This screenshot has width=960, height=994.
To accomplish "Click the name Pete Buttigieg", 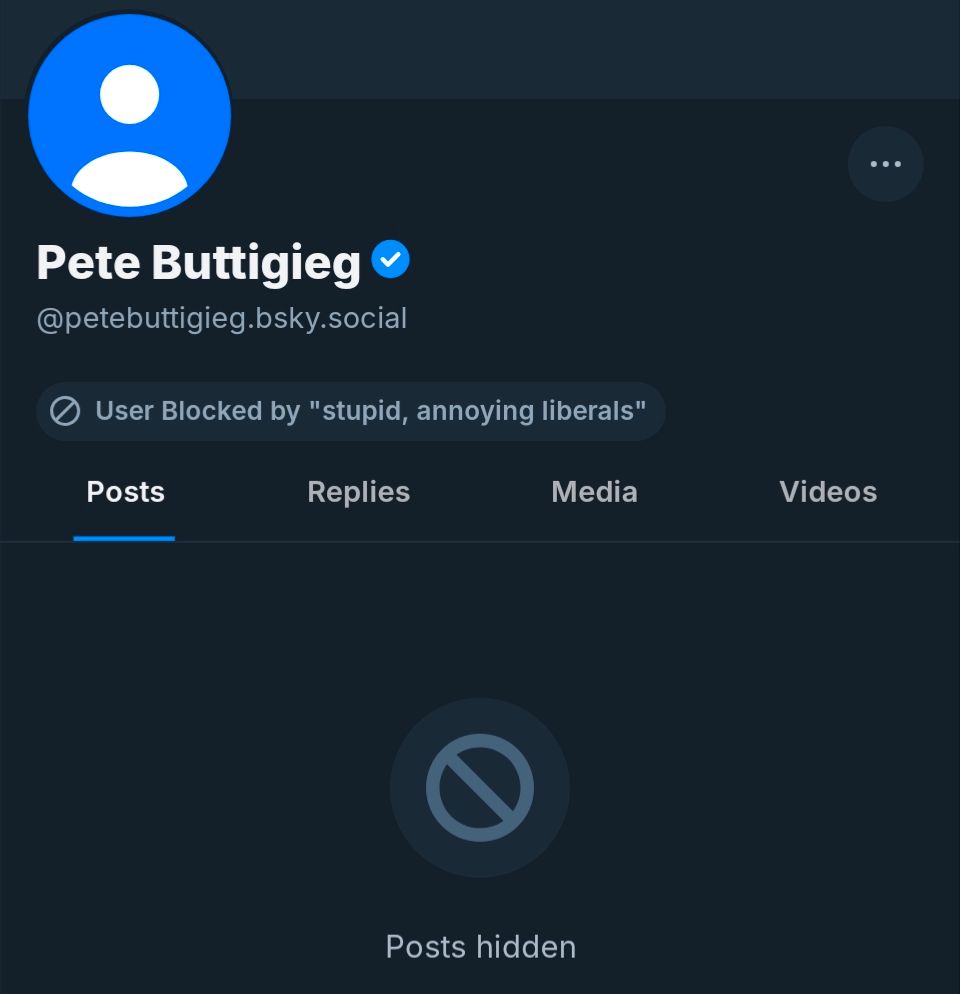I will [x=198, y=262].
